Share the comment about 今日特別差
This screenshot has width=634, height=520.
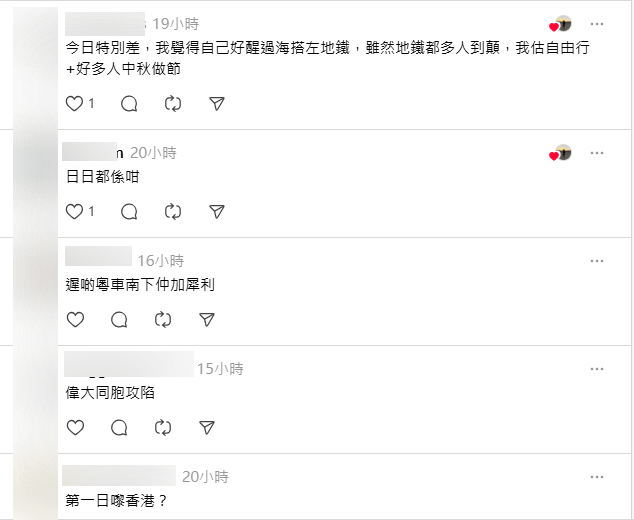217,103
